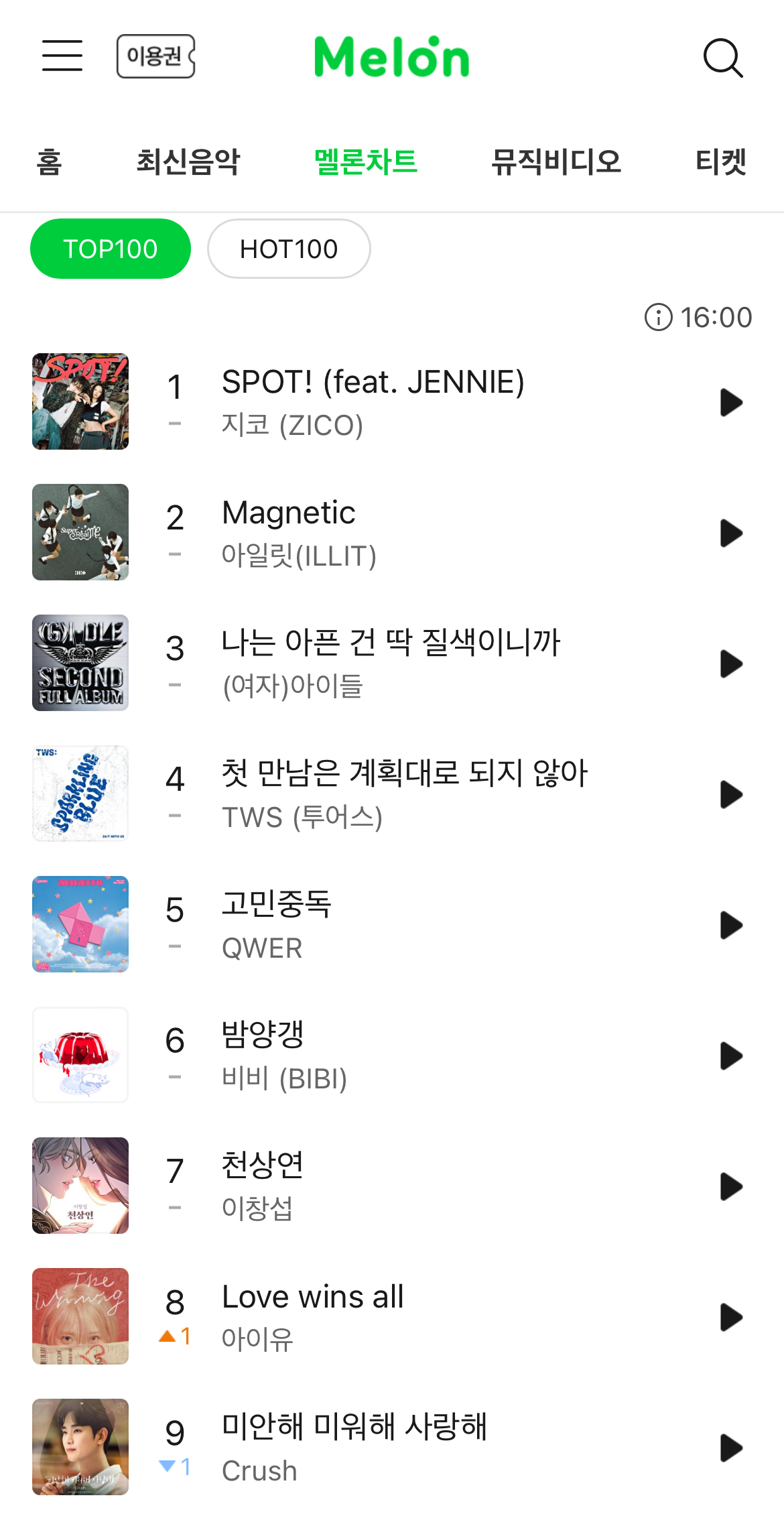Screen dimensions: 784x1516
Task: Play 나는 아픈 건 딱 질색이니까
Action: 730,664
